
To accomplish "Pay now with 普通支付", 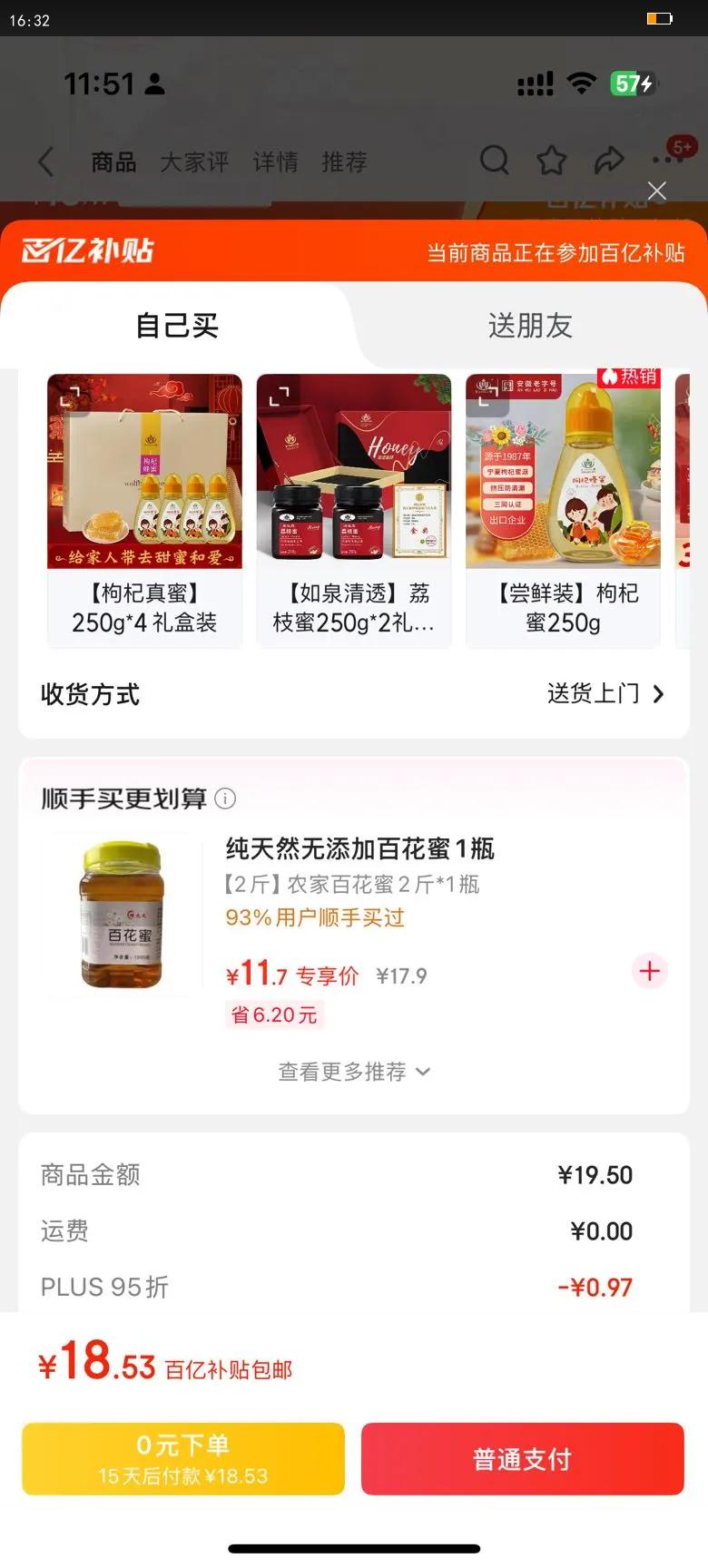I will [522, 1458].
